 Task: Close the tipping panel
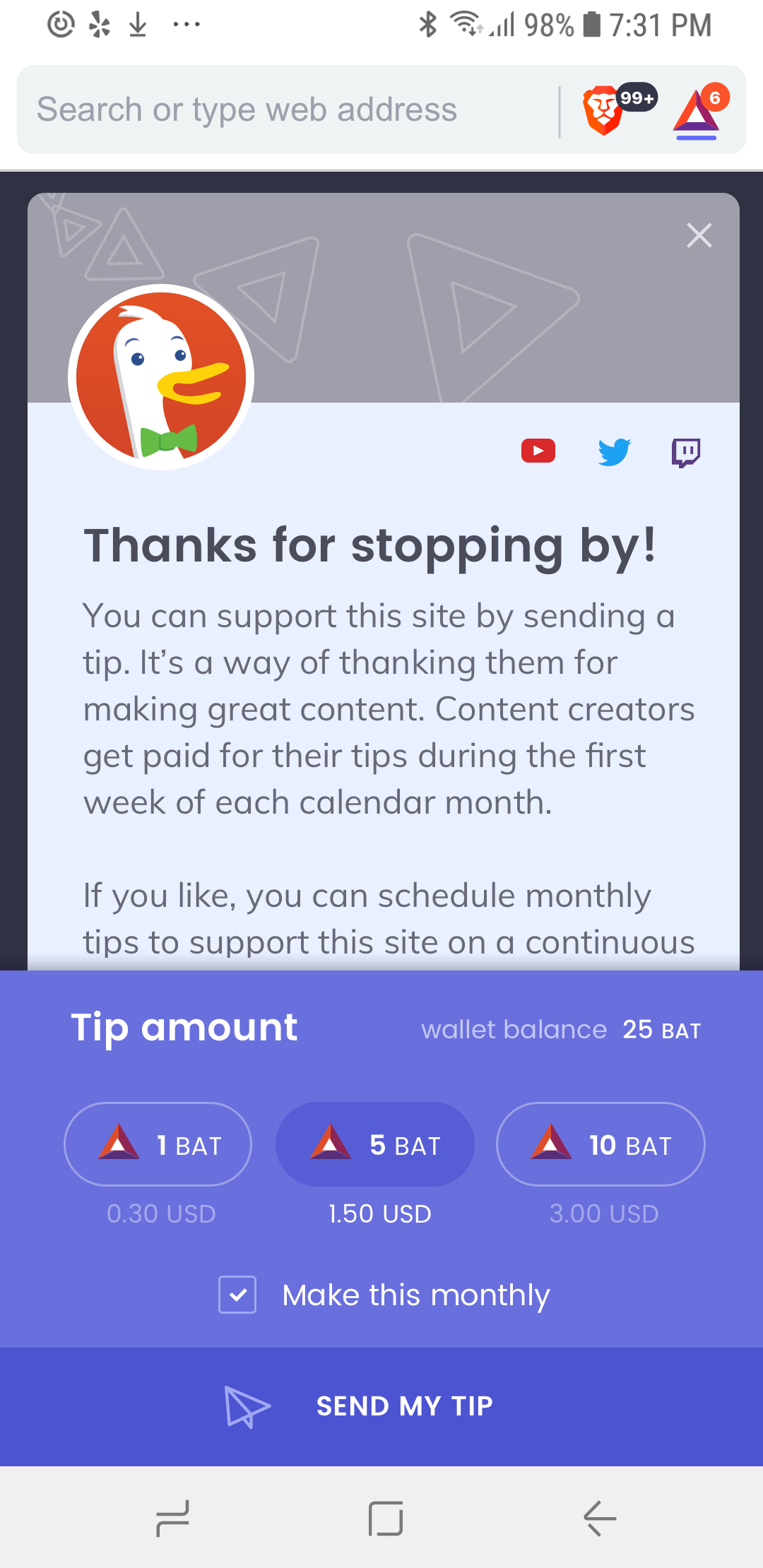tap(699, 235)
